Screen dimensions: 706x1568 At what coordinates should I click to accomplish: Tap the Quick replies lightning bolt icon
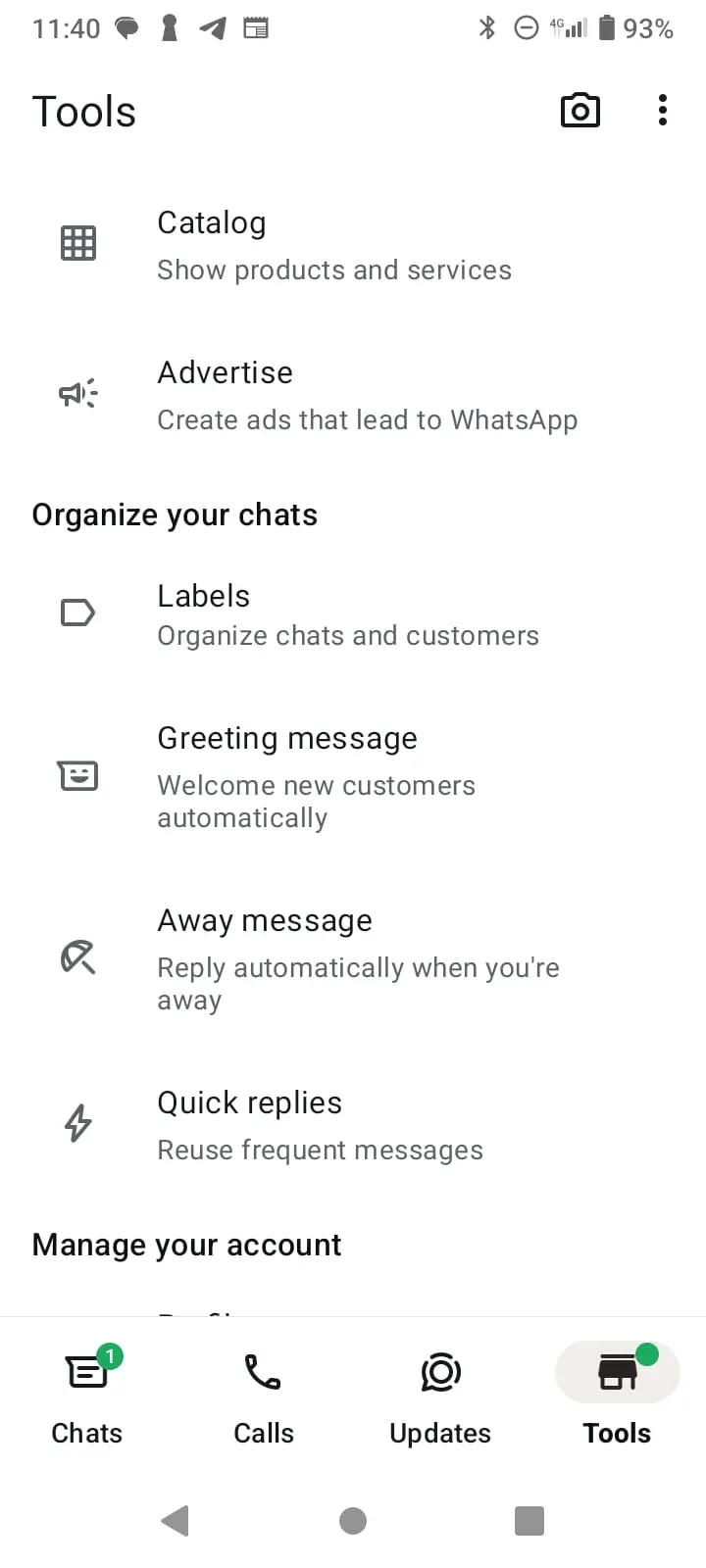pos(78,1124)
